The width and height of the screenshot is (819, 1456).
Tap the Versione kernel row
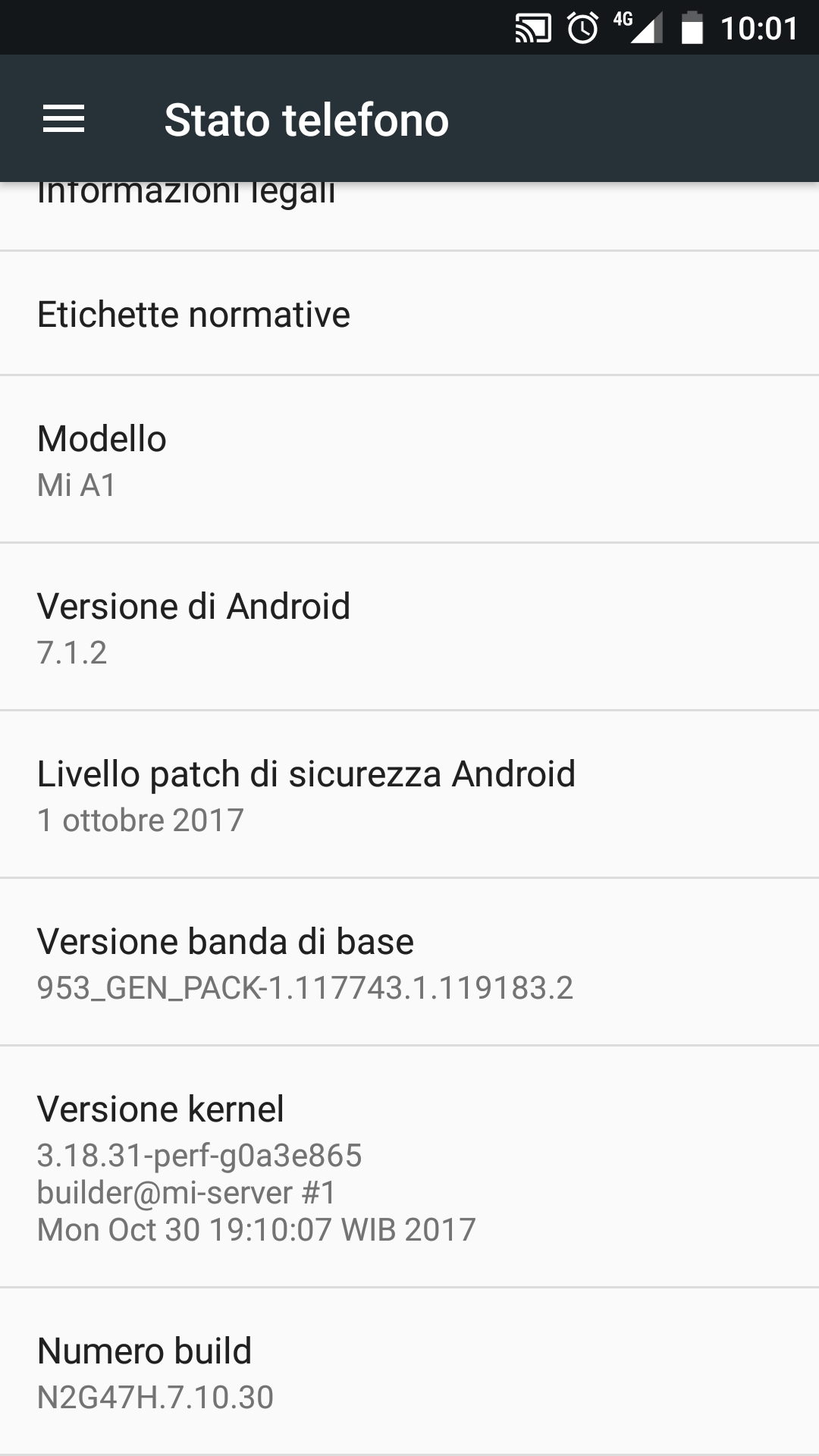point(409,1167)
